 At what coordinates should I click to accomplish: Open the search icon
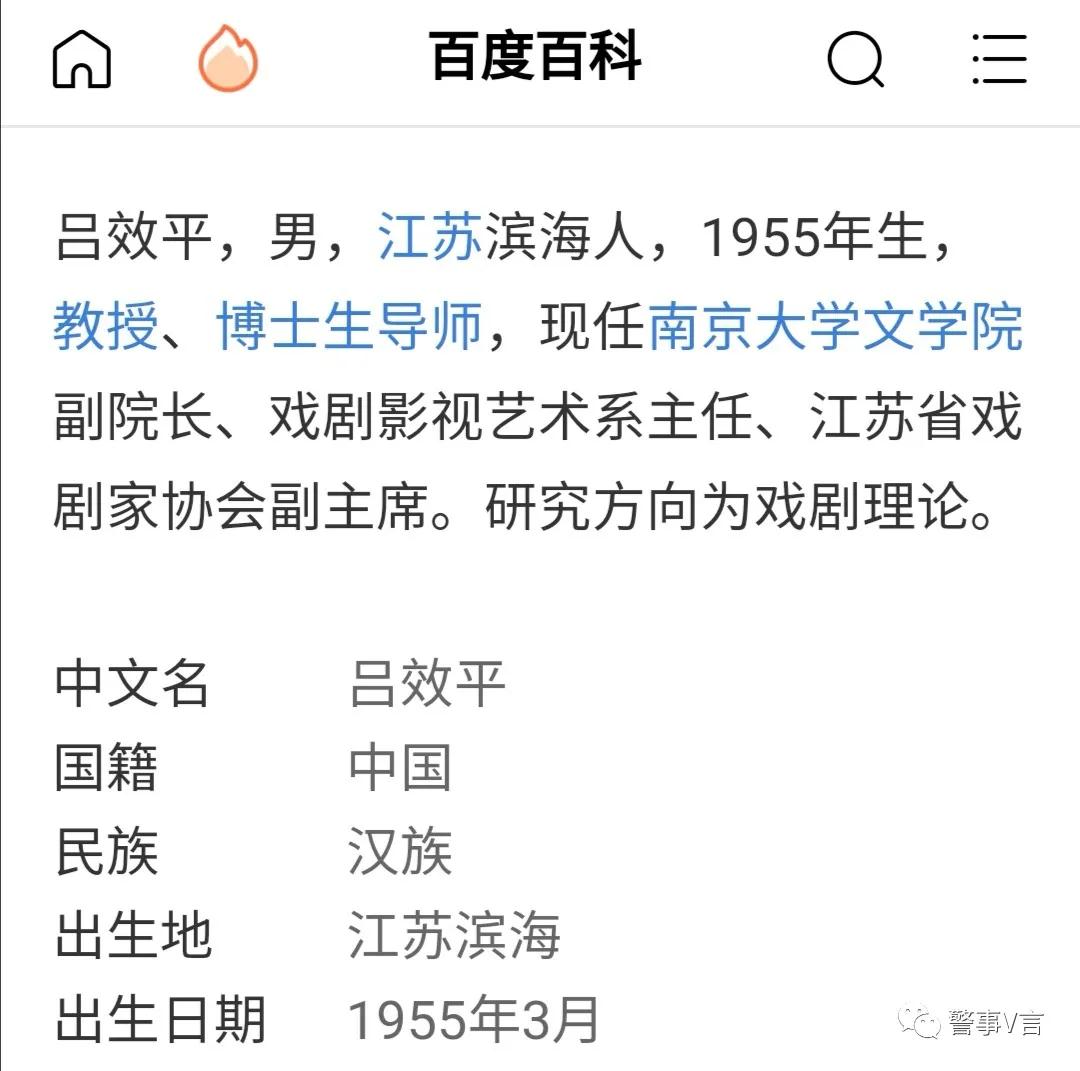856,60
